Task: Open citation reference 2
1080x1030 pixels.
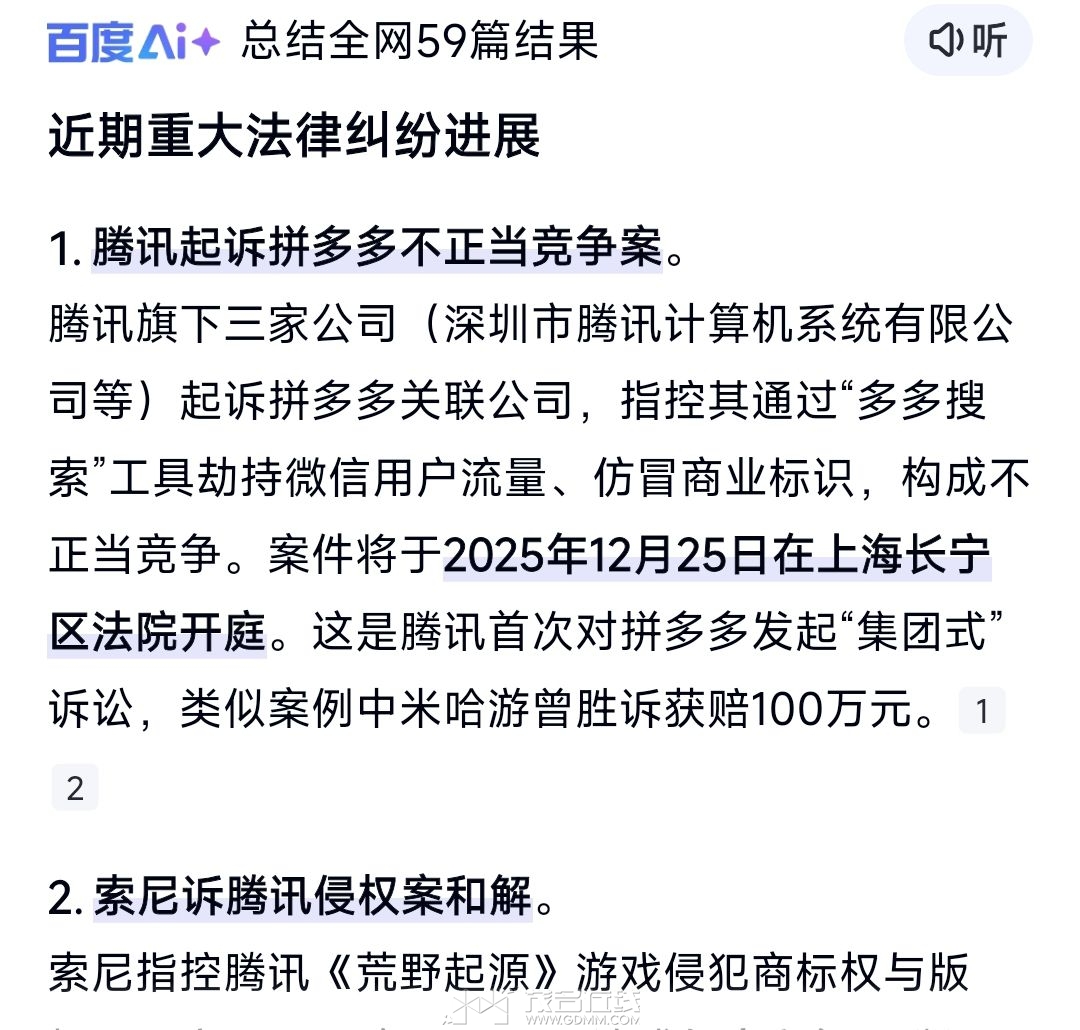Action: click(75, 788)
